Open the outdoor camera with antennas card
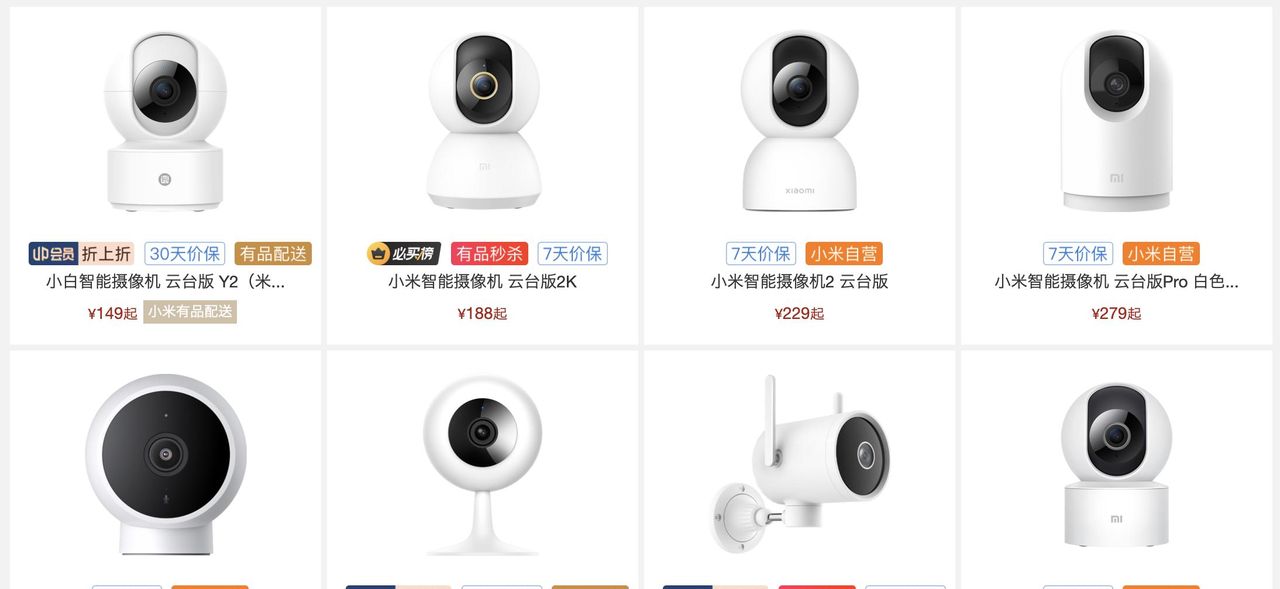Viewport: 1280px width, 589px height. (x=799, y=465)
